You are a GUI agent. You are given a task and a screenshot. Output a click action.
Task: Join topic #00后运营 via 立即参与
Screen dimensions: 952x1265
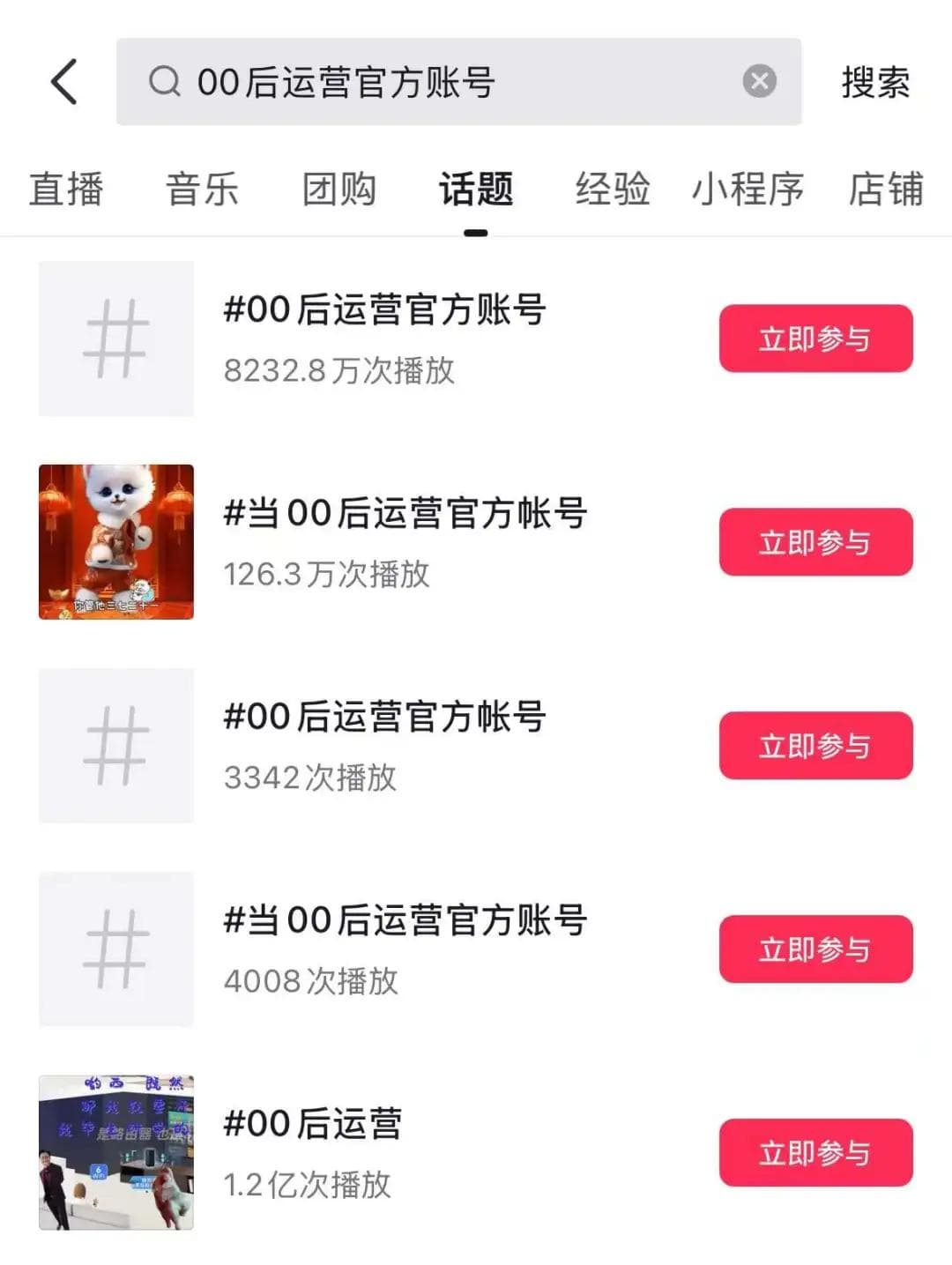[x=815, y=1153]
